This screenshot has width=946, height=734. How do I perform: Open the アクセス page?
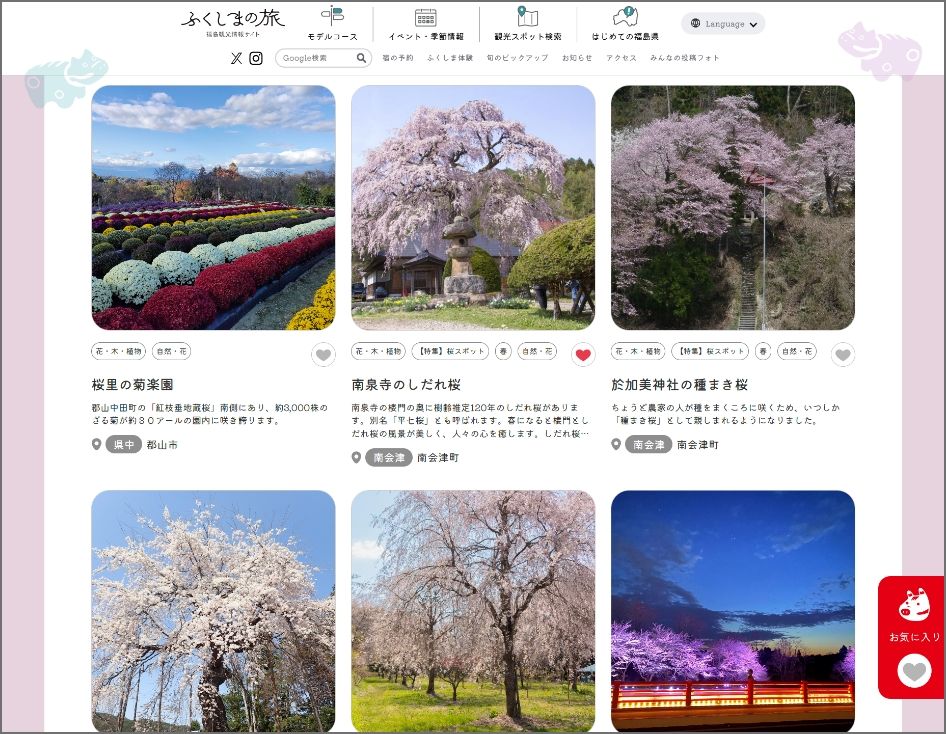(621, 58)
